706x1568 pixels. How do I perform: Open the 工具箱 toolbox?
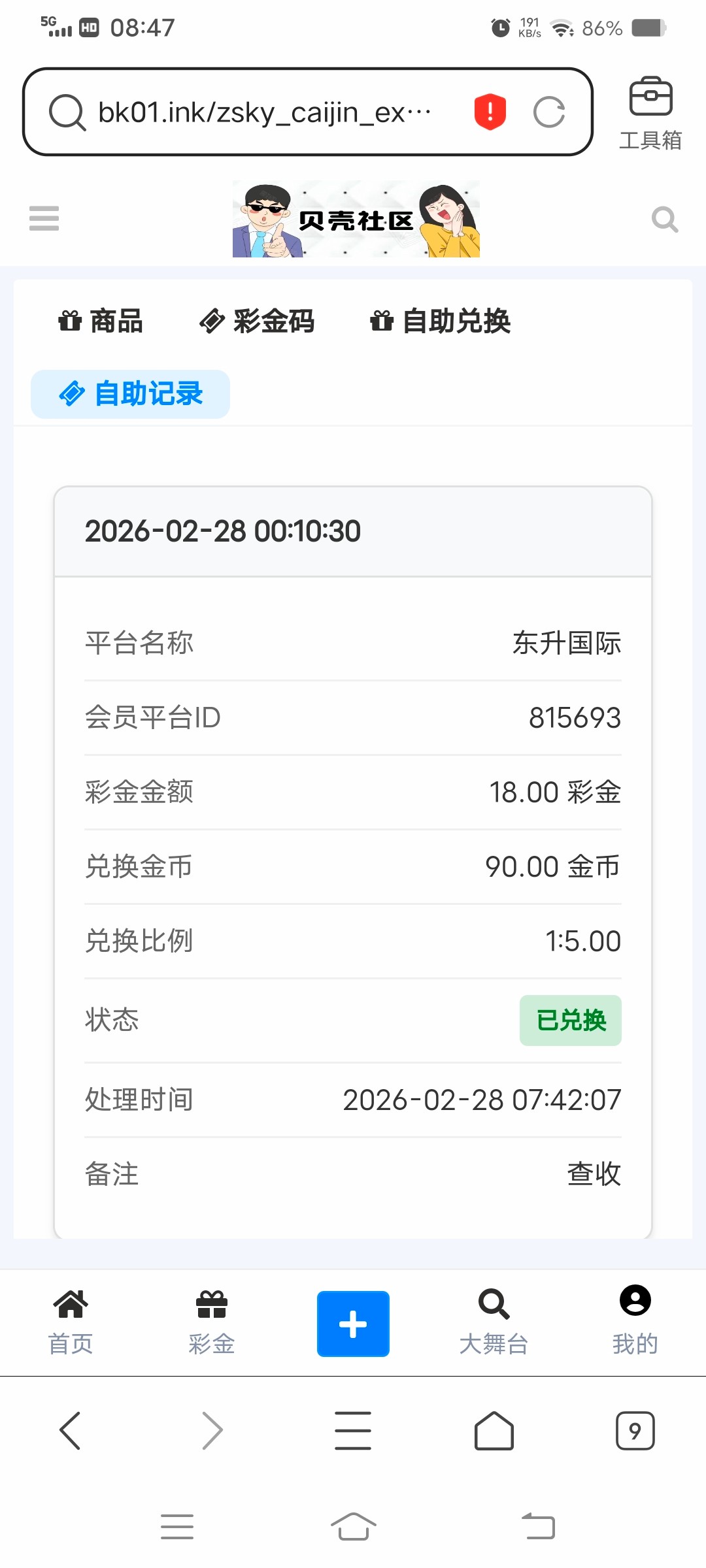tap(650, 112)
